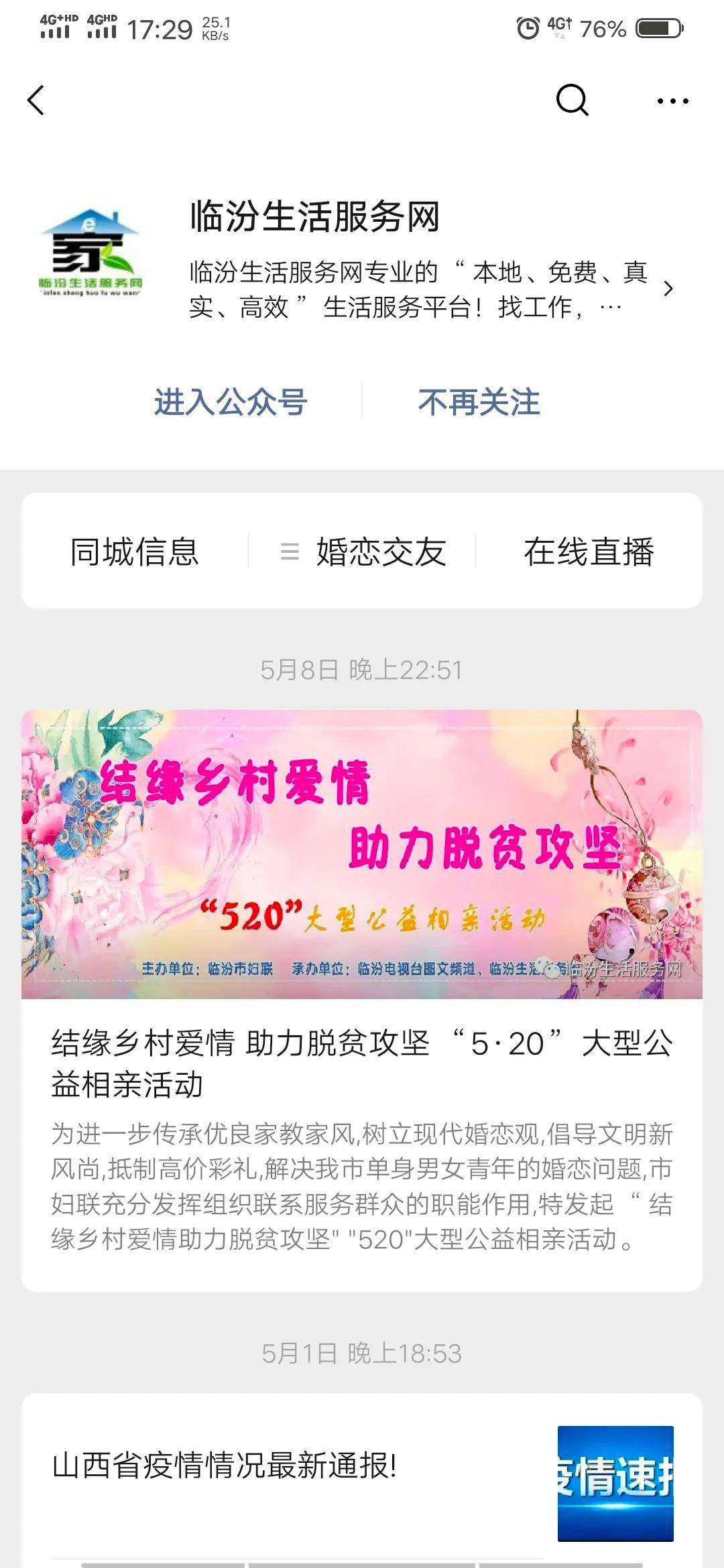The image size is (724, 1568).
Task: Open the 同城信息 menu
Action: (x=135, y=551)
